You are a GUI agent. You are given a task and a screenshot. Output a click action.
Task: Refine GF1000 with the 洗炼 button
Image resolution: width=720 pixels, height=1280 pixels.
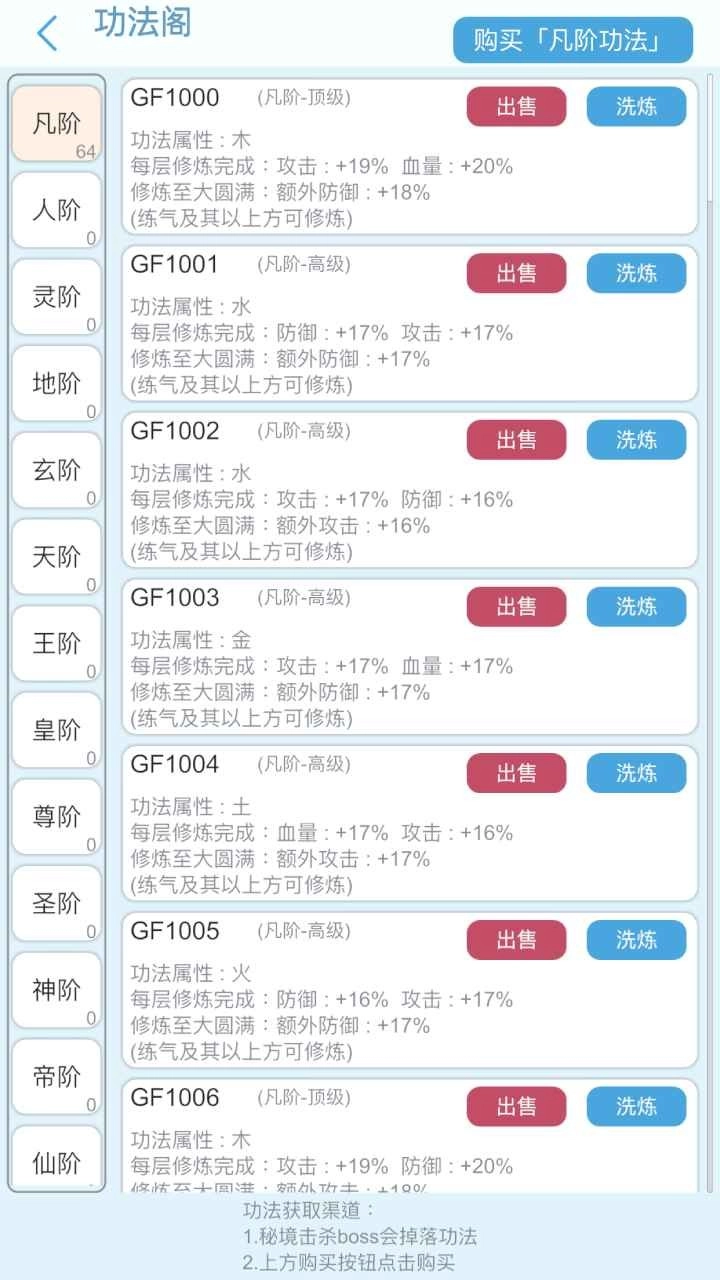click(x=636, y=106)
